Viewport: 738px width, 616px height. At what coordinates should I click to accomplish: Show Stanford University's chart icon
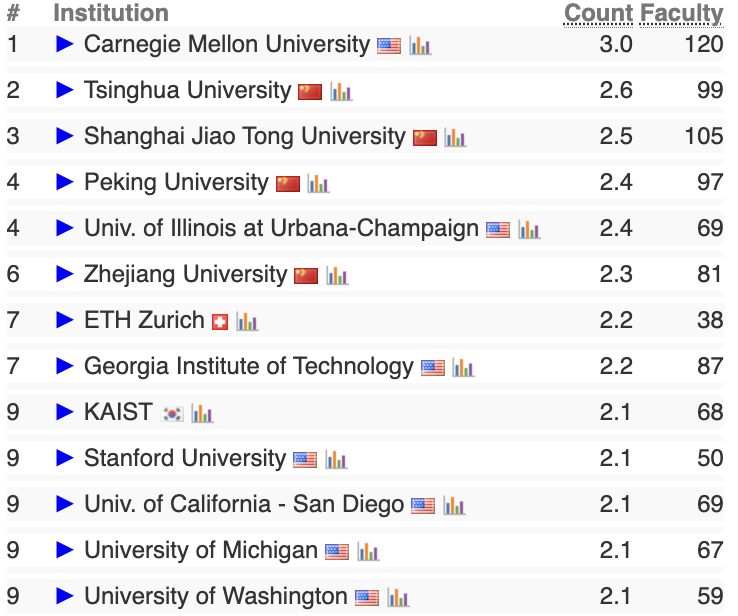coord(336,459)
